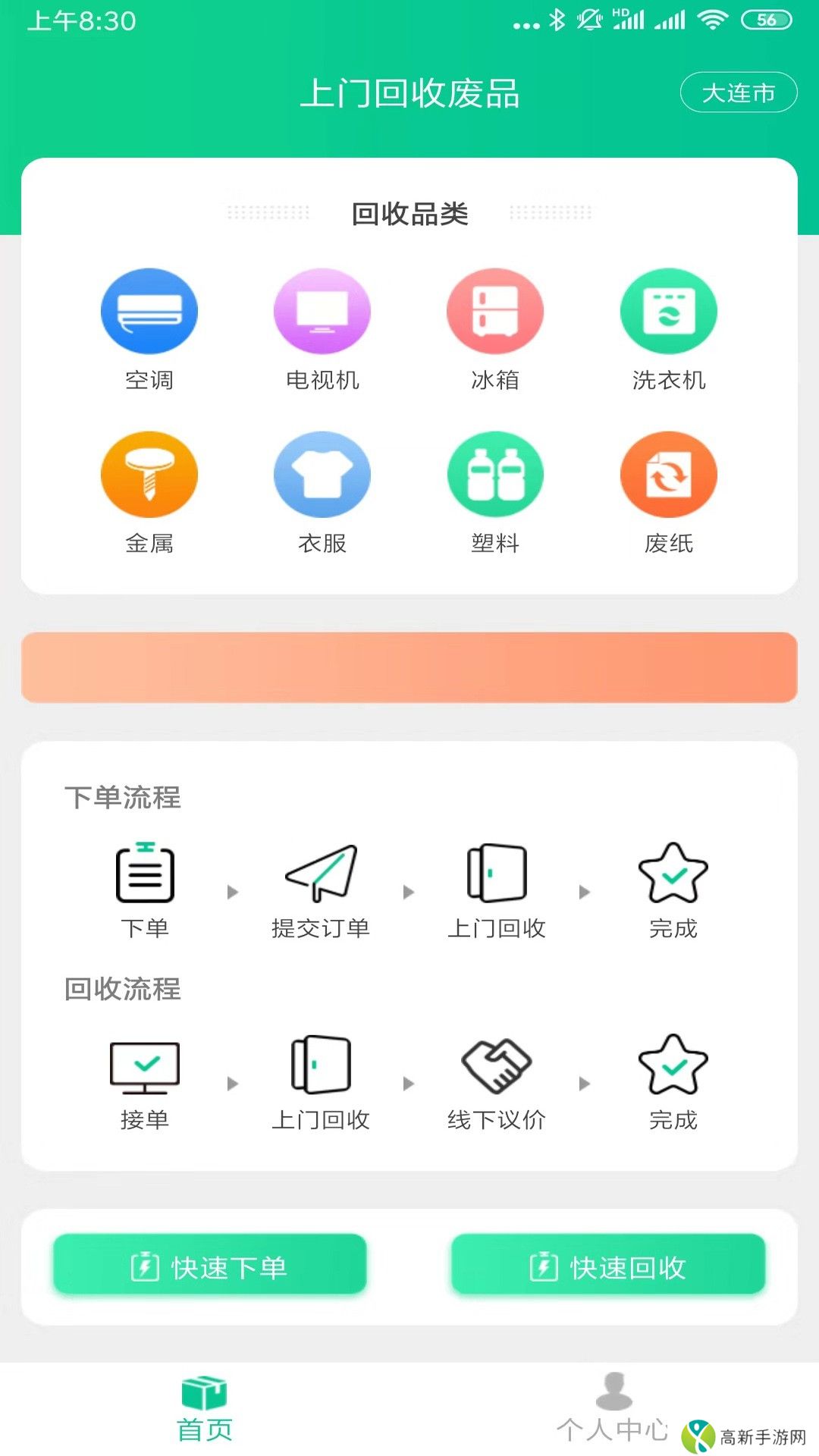Select the 塑料 plastic recycling category

tap(495, 474)
